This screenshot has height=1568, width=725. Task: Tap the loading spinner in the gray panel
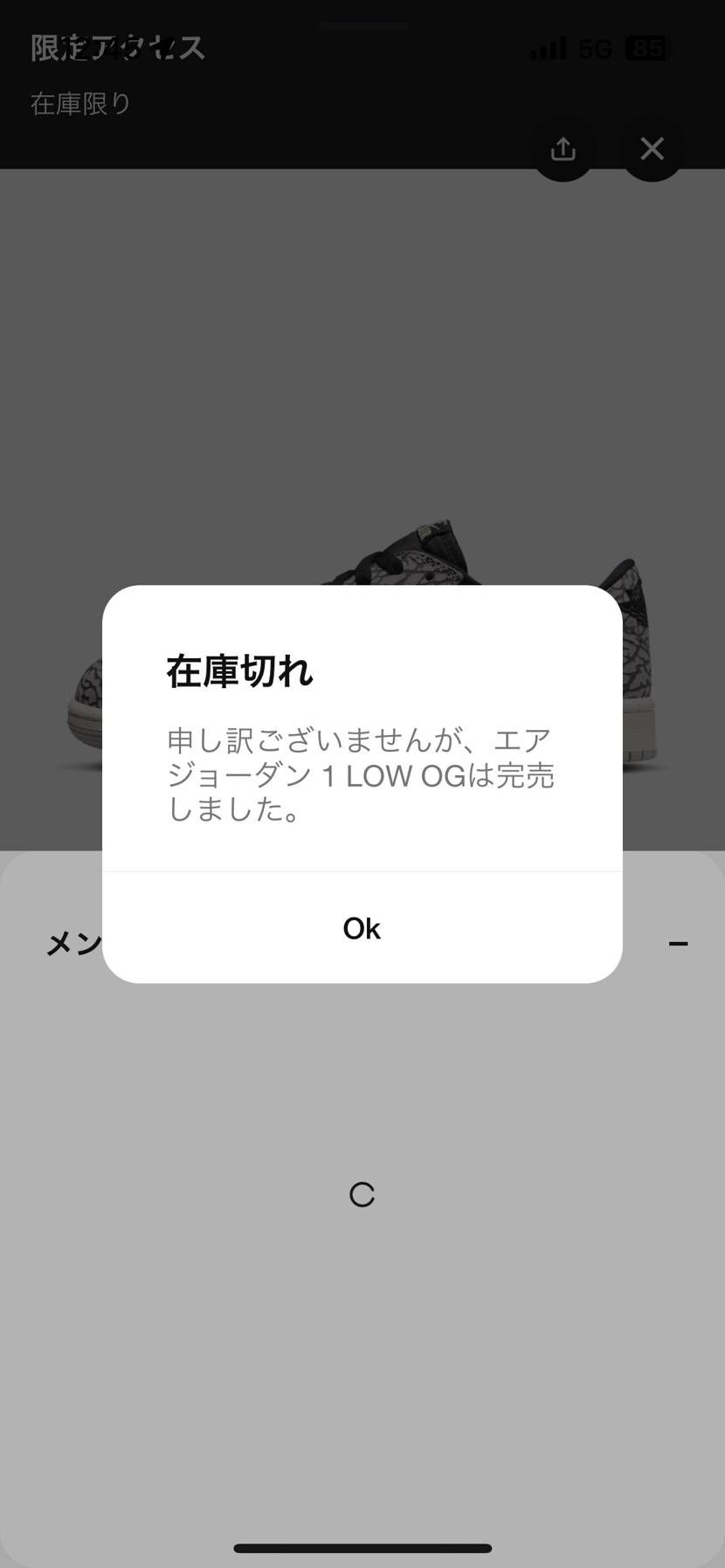pyautogui.click(x=362, y=1195)
